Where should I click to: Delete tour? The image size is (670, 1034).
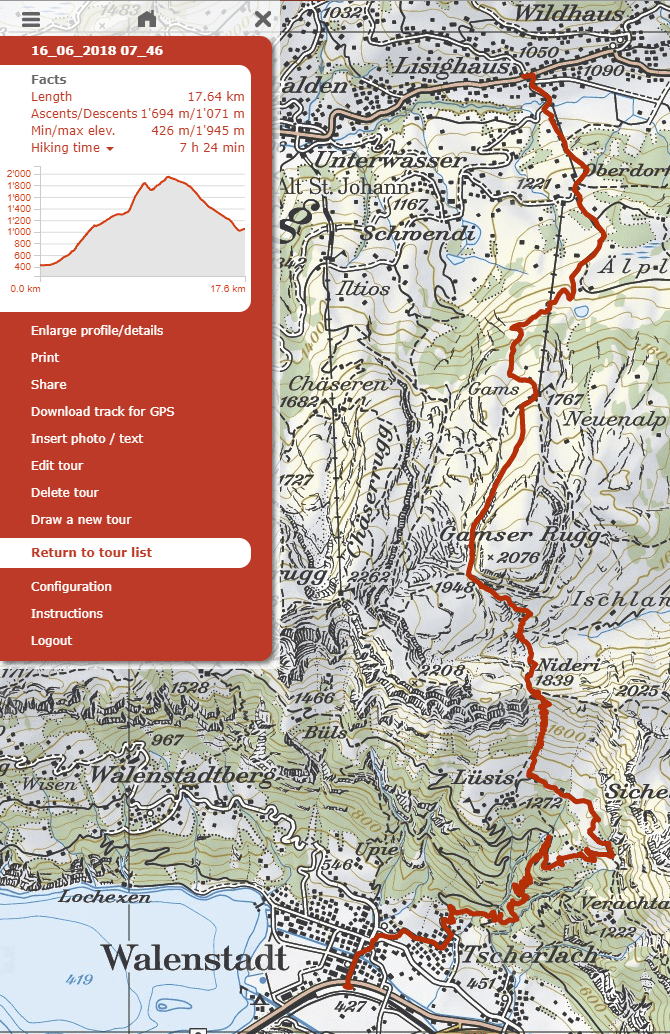(x=65, y=493)
